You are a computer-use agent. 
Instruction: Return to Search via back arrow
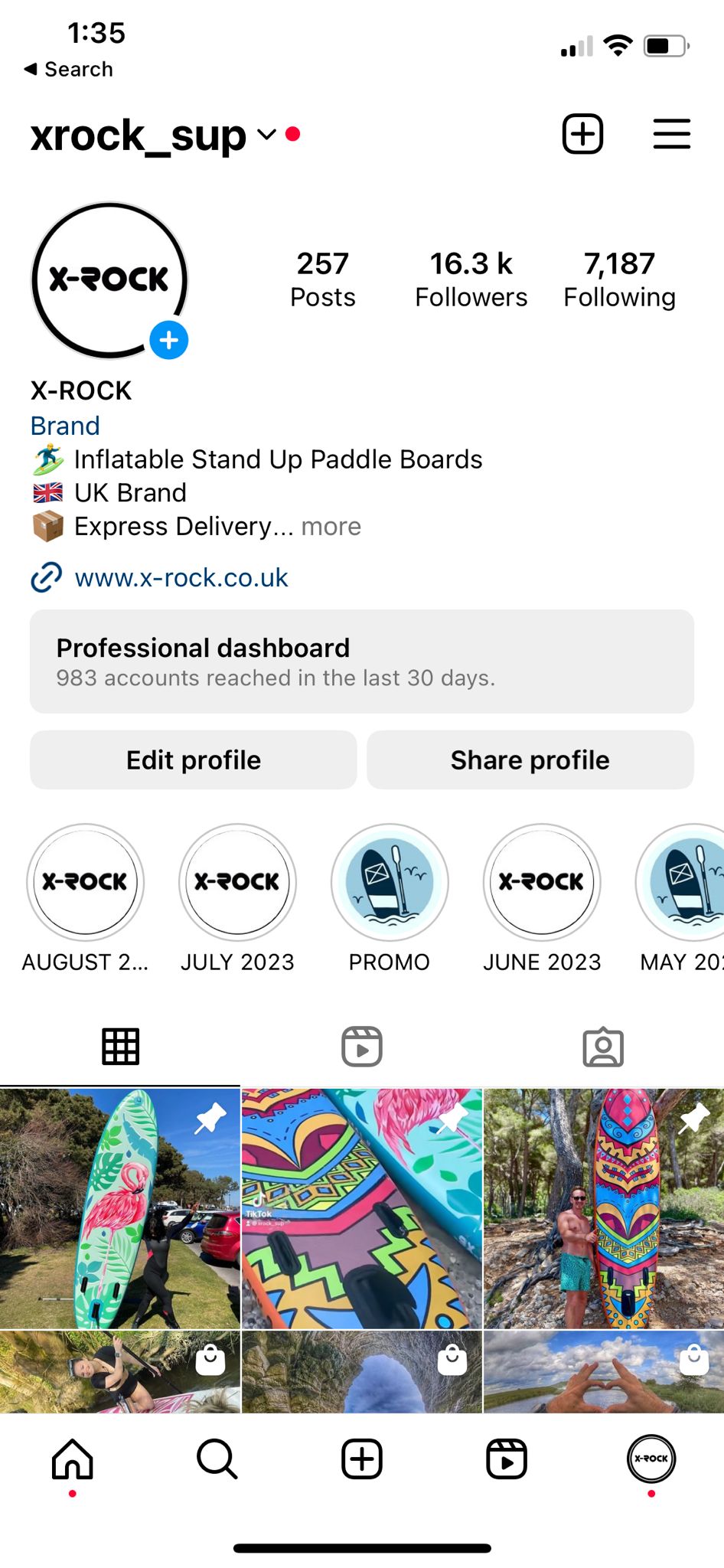point(68,69)
